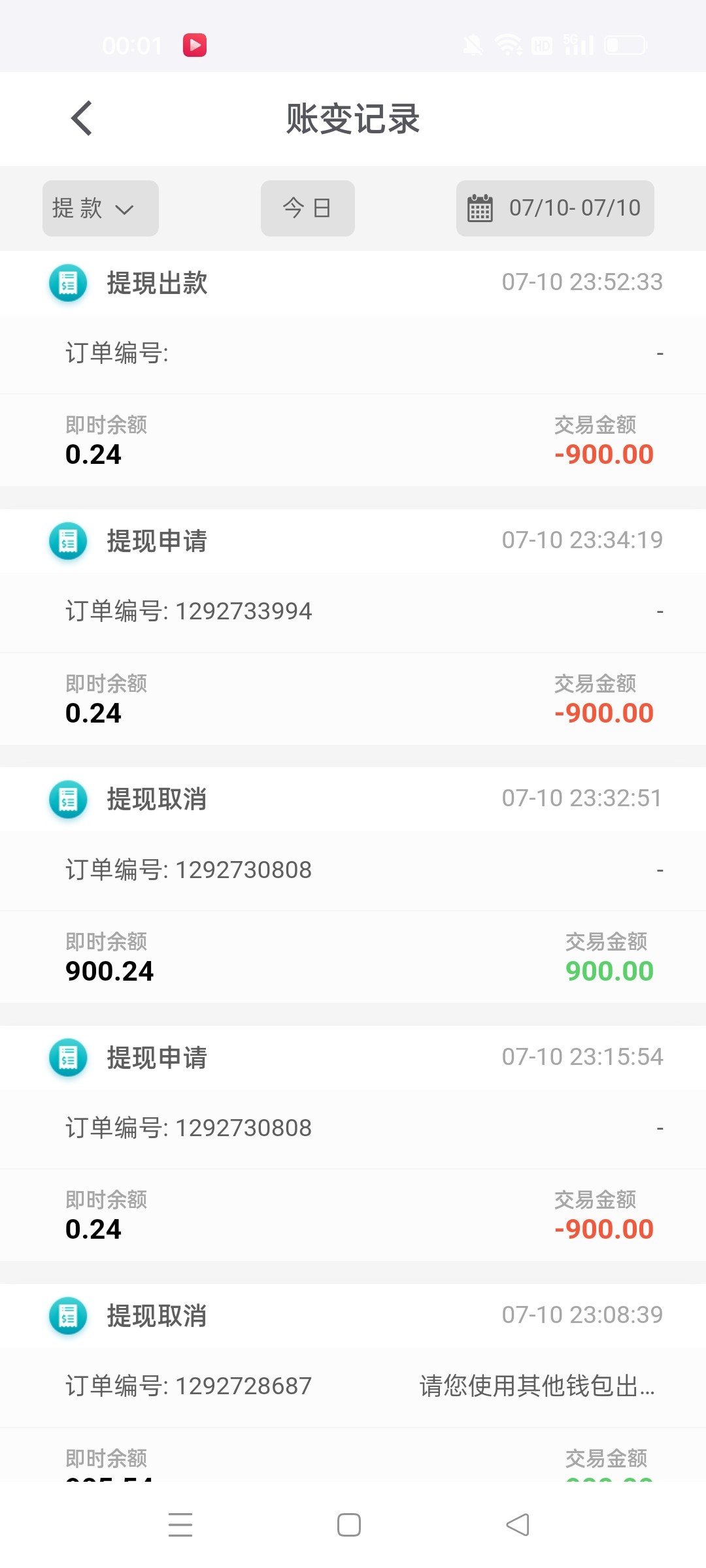The width and height of the screenshot is (706, 1568).
Task: Tap the YouTube icon in the status bar
Action: 194,44
